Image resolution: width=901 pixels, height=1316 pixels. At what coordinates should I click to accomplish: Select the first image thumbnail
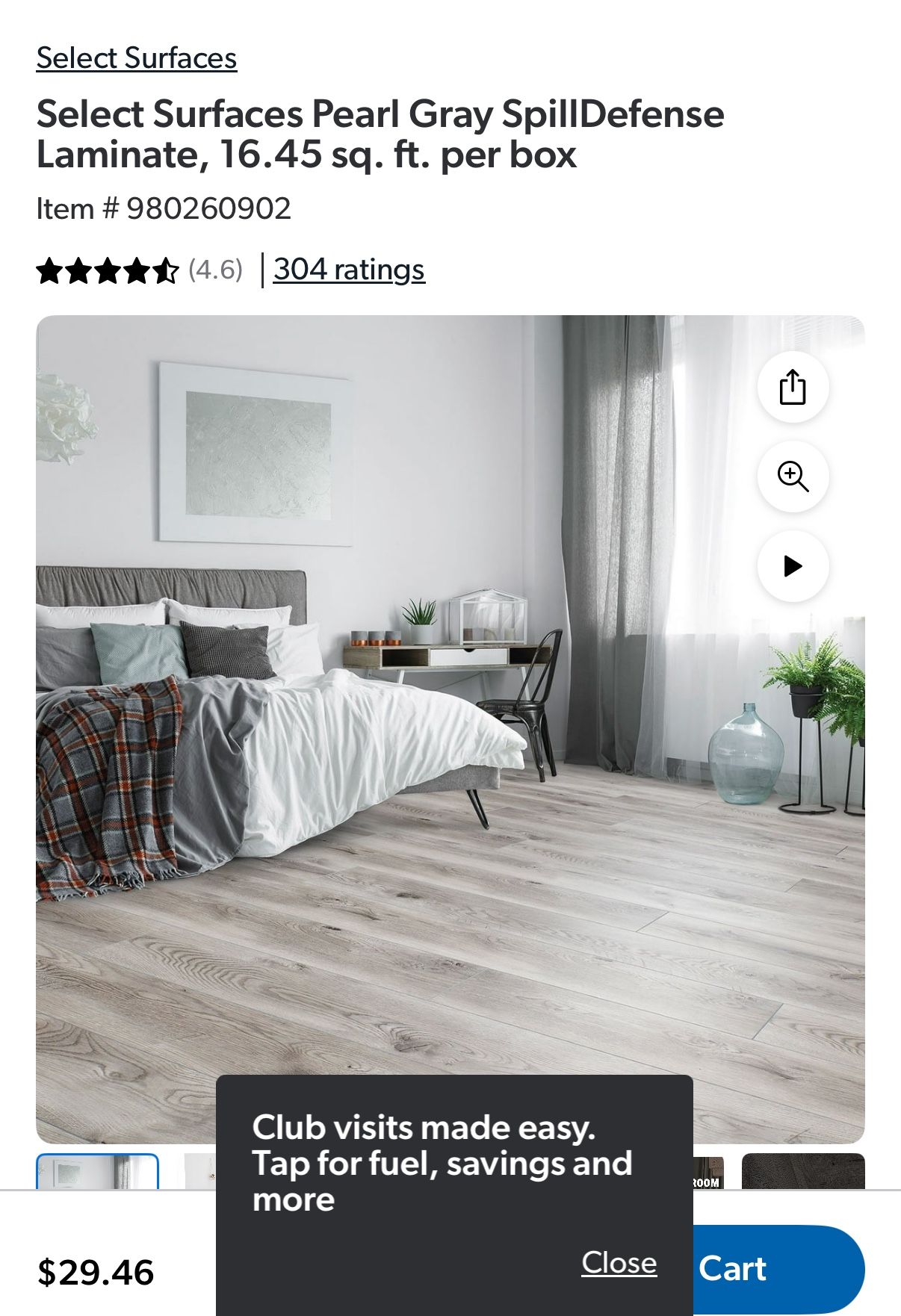coord(97,1172)
